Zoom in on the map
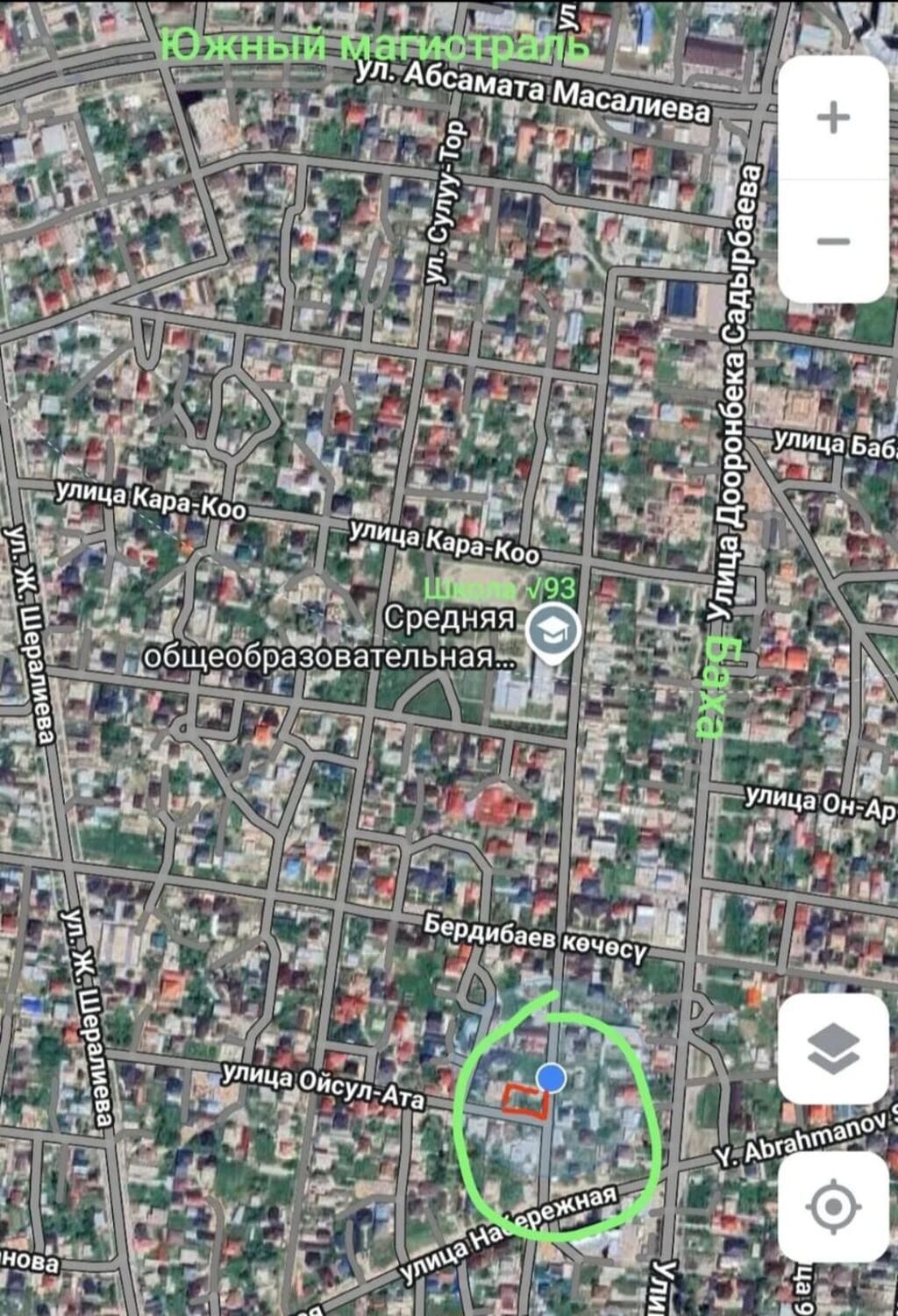Image resolution: width=898 pixels, height=1316 pixels. 833,118
